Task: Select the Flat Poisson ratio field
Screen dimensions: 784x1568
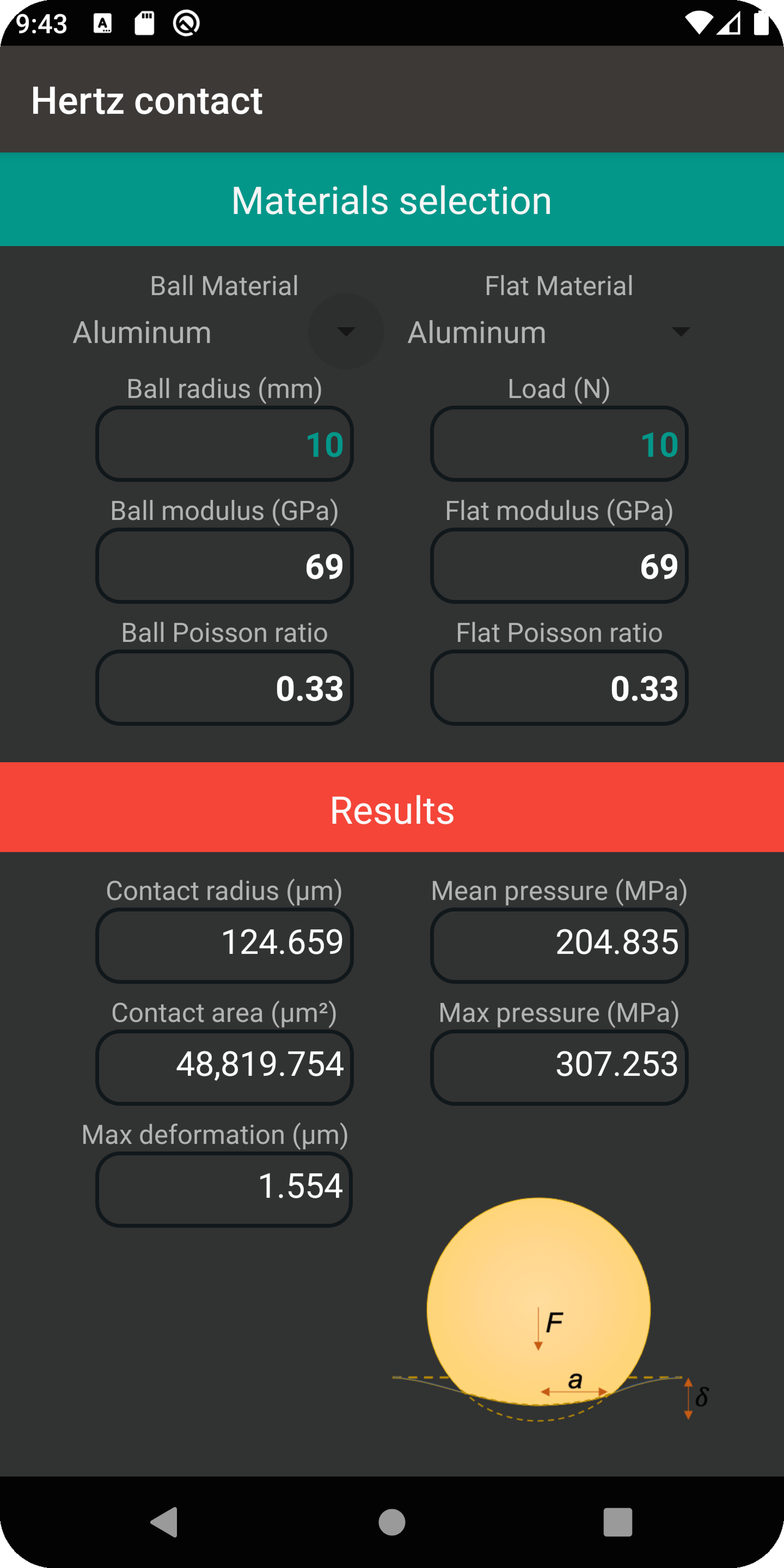Action: [559, 688]
